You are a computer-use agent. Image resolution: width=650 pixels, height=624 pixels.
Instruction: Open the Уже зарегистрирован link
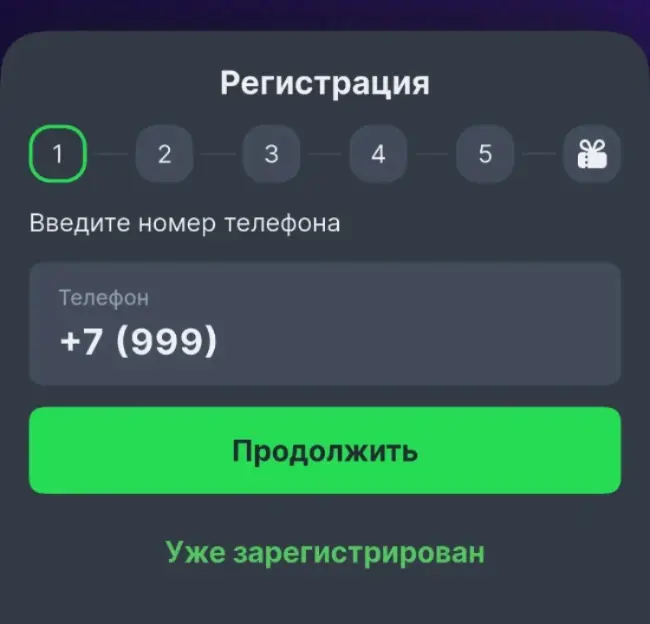(324, 552)
